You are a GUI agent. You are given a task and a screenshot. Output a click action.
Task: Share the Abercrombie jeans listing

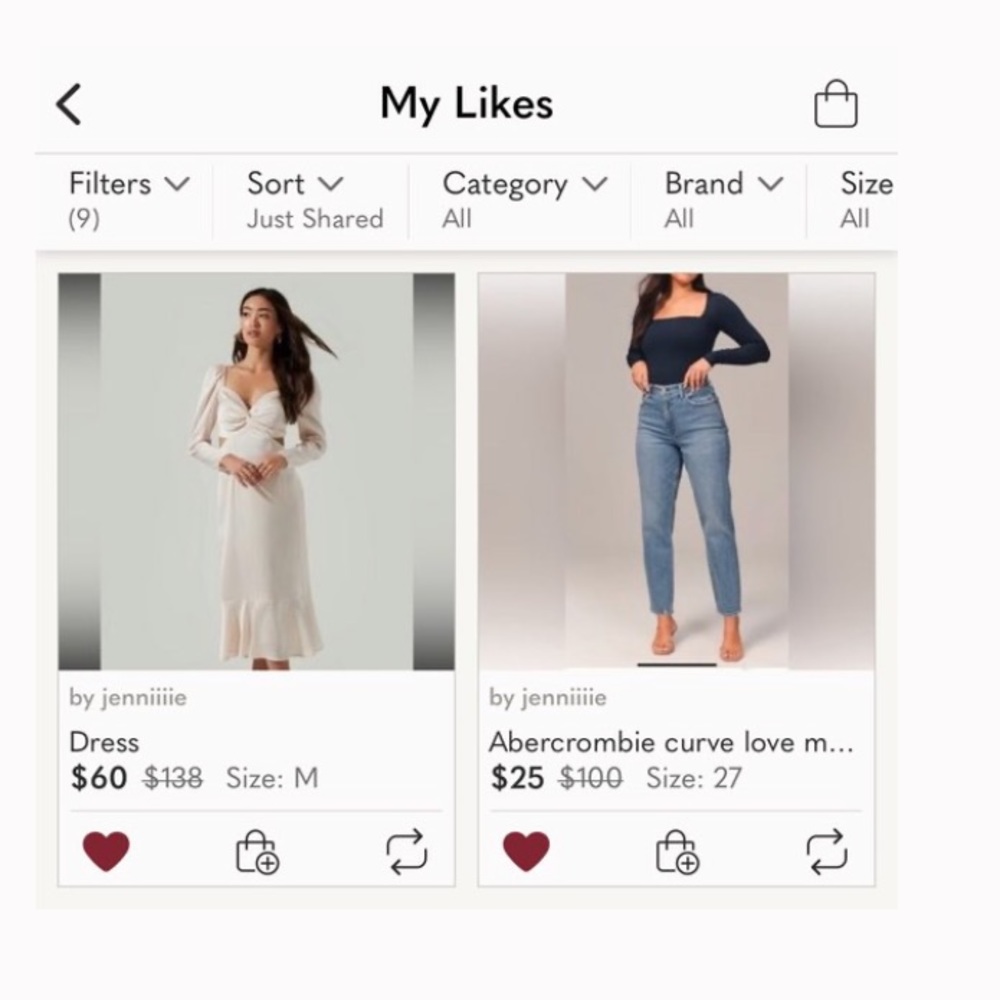pos(827,852)
